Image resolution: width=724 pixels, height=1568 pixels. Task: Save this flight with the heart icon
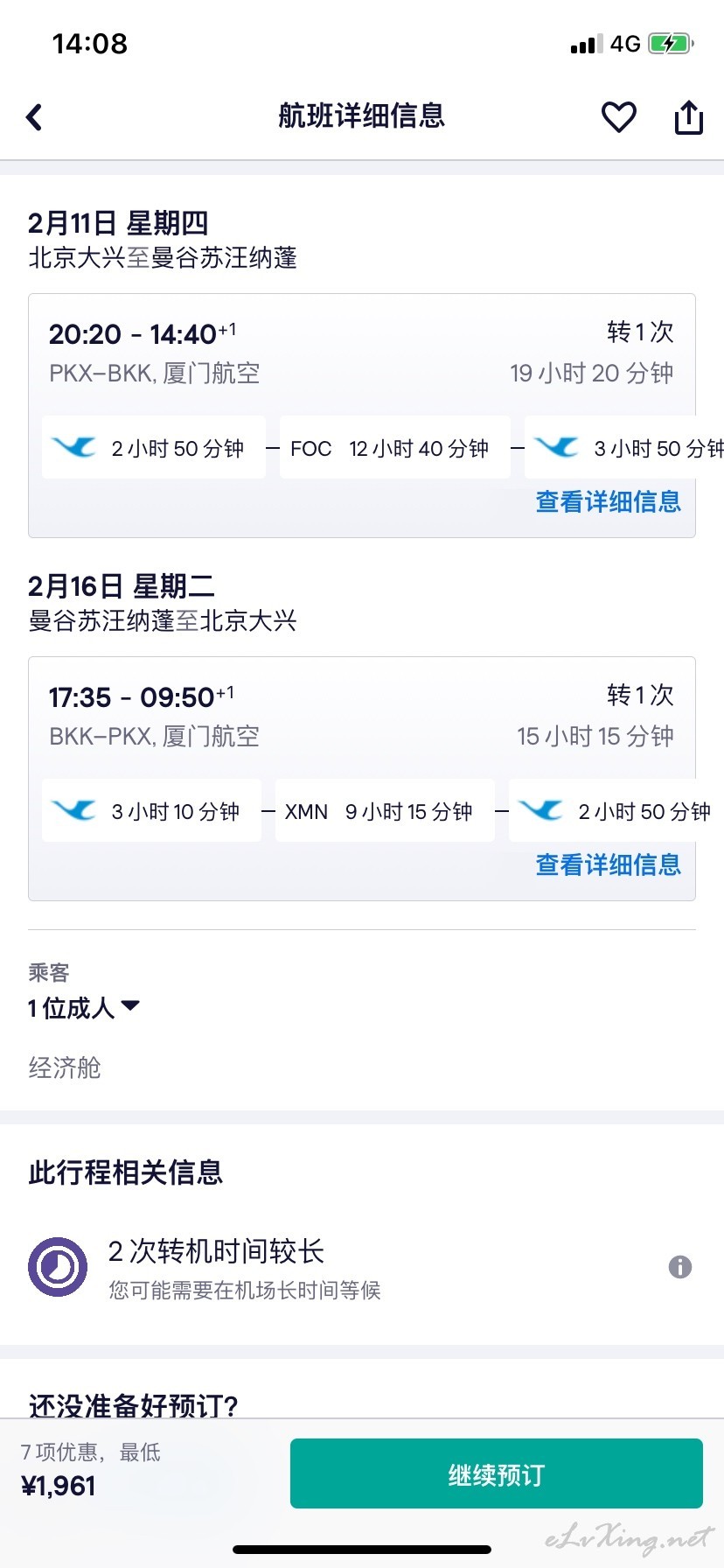(x=619, y=117)
